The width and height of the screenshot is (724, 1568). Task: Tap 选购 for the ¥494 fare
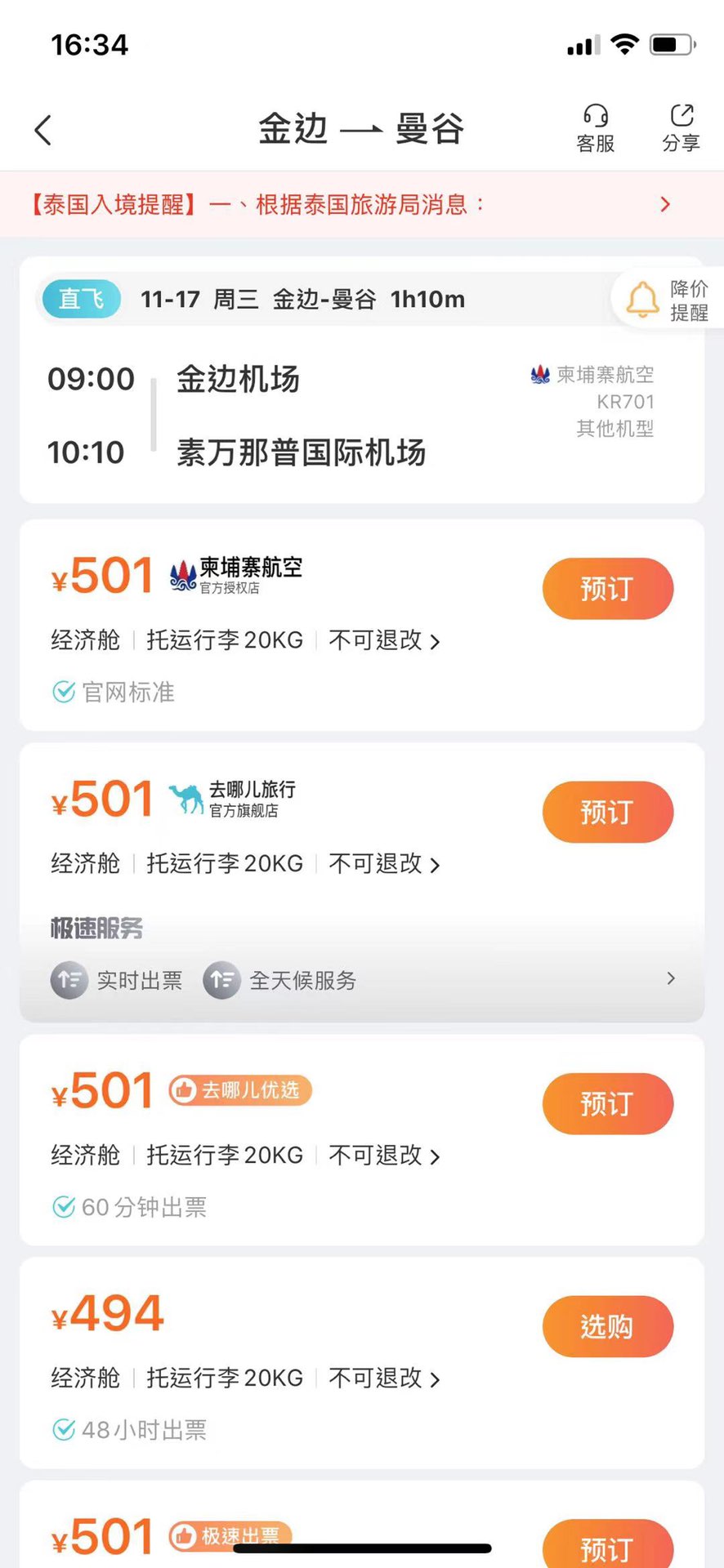[x=607, y=1326]
